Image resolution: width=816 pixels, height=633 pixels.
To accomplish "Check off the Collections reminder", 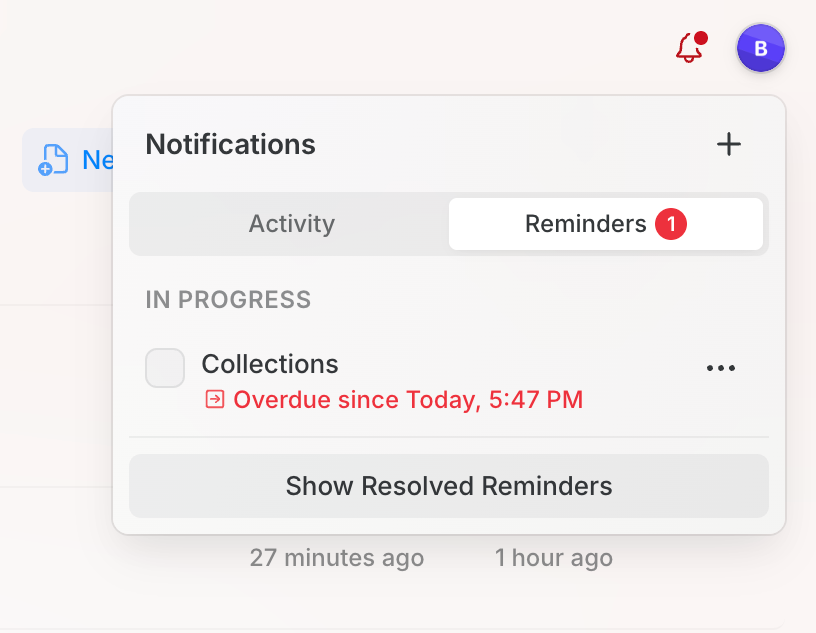I will click(165, 368).
